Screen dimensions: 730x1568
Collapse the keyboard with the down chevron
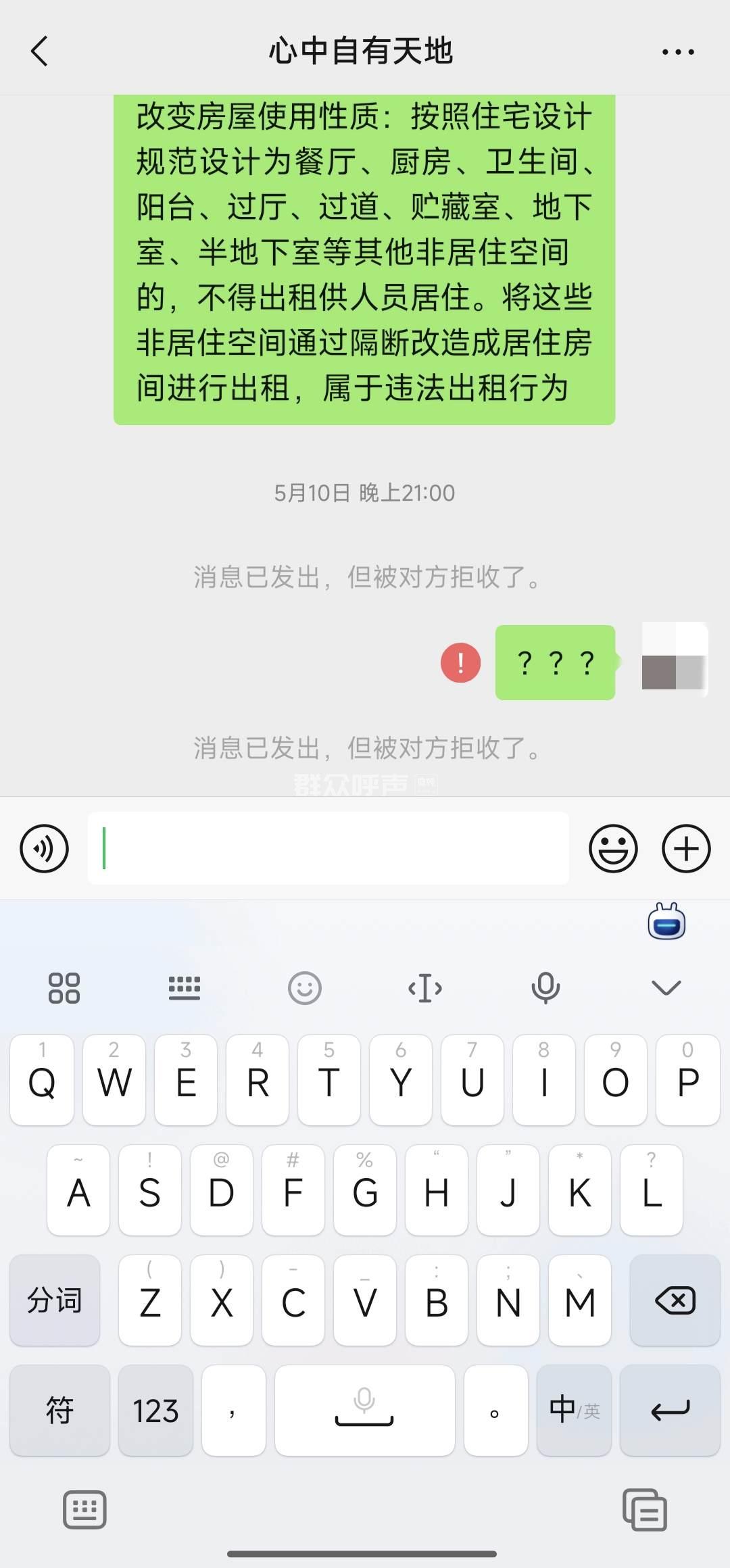click(666, 988)
